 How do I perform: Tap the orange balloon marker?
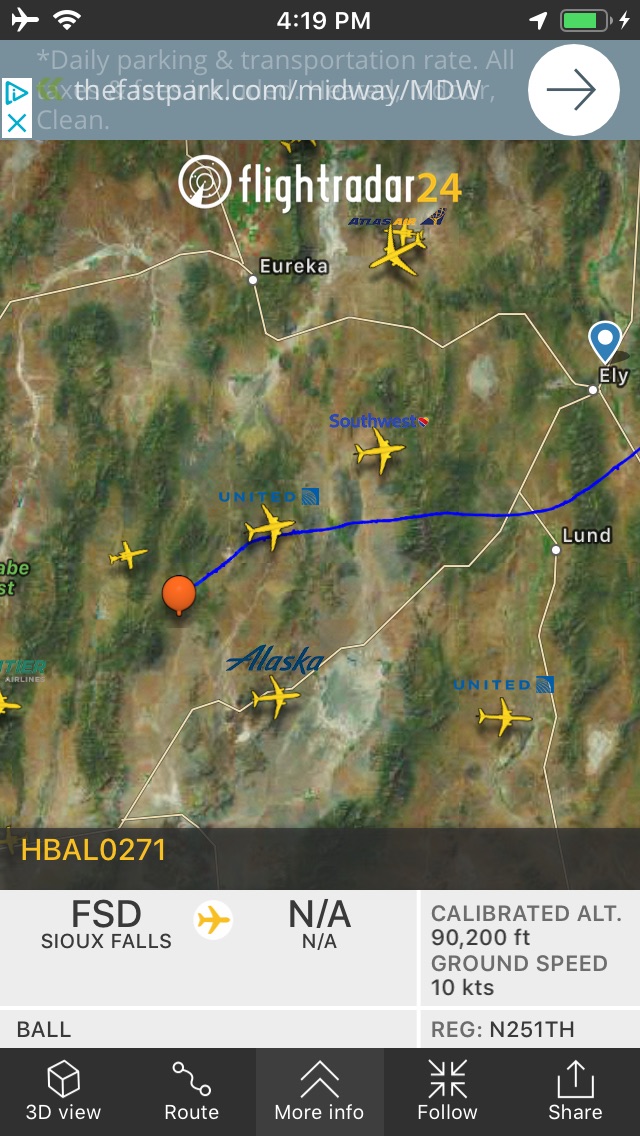click(179, 594)
